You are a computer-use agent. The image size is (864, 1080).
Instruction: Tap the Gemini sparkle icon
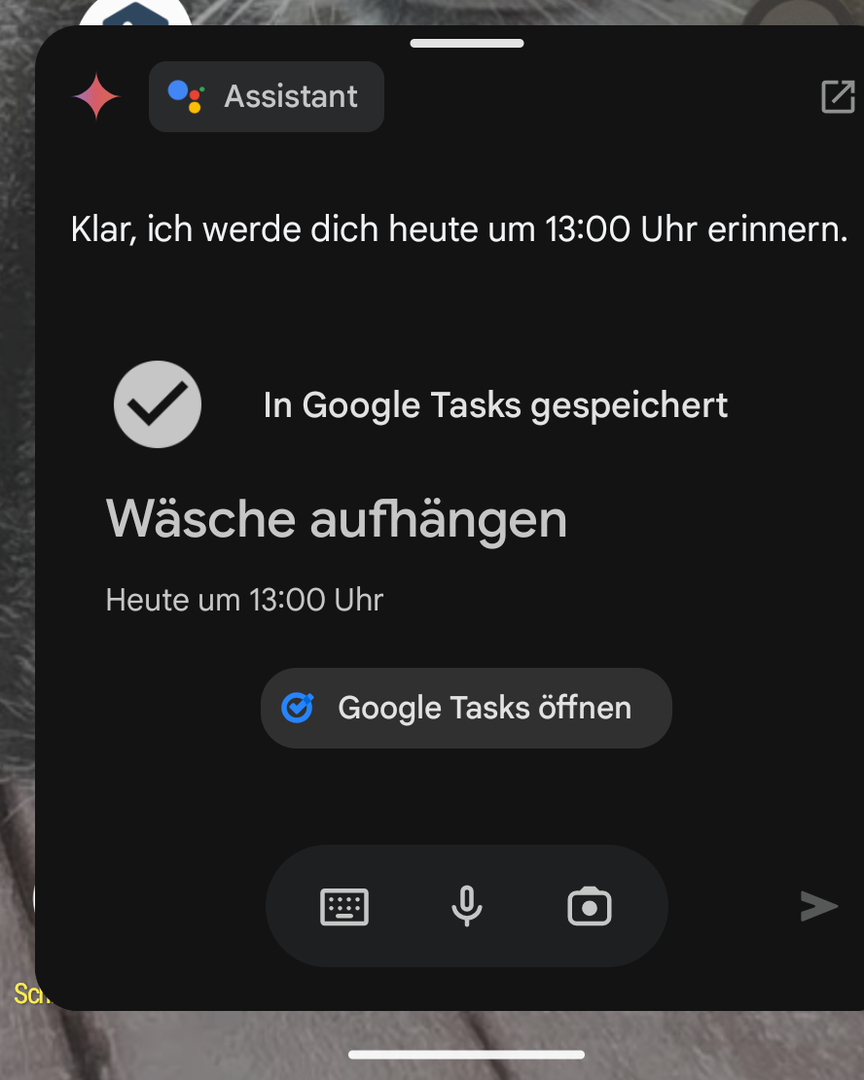[96, 97]
